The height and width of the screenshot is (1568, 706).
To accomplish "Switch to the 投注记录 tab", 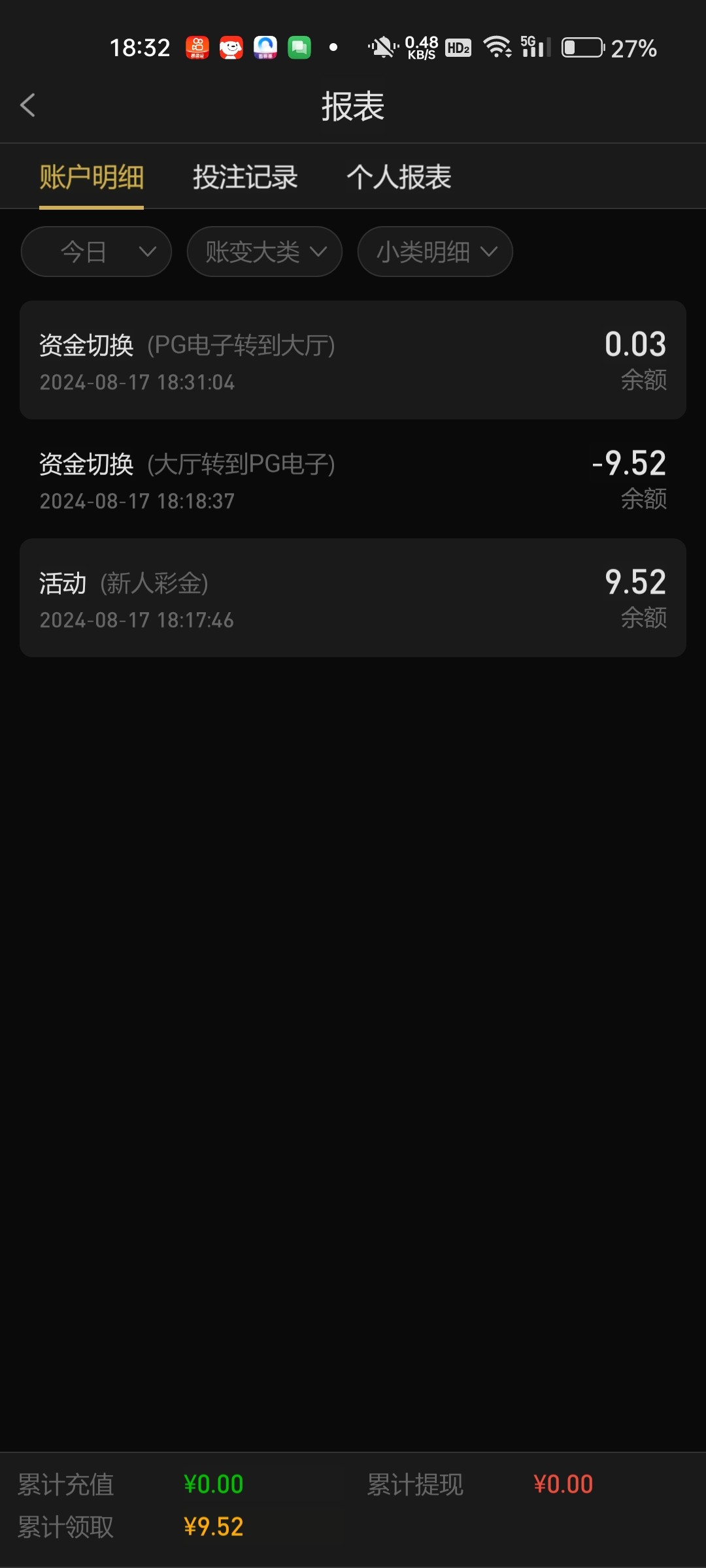I will [x=245, y=177].
